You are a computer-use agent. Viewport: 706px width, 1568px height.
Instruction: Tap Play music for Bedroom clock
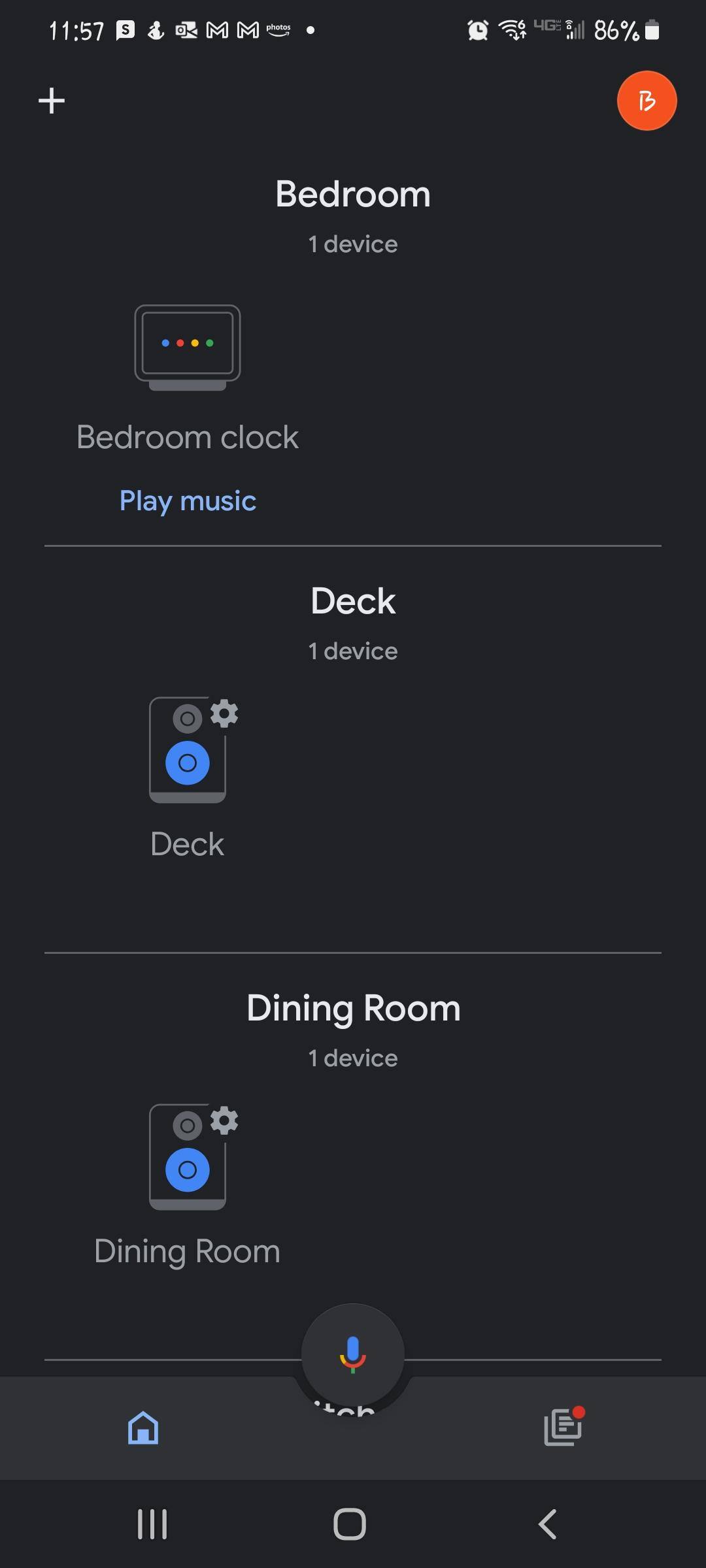pyautogui.click(x=188, y=501)
